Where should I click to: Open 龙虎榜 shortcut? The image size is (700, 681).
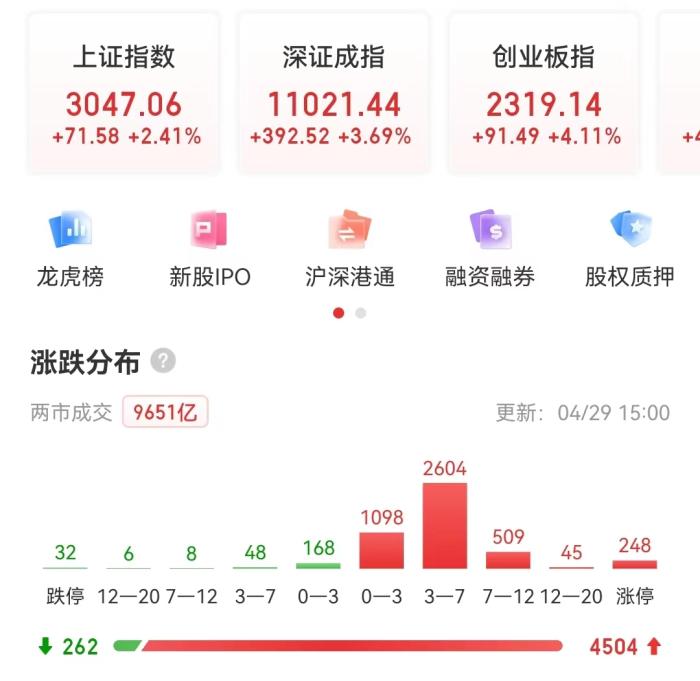[x=70, y=250]
